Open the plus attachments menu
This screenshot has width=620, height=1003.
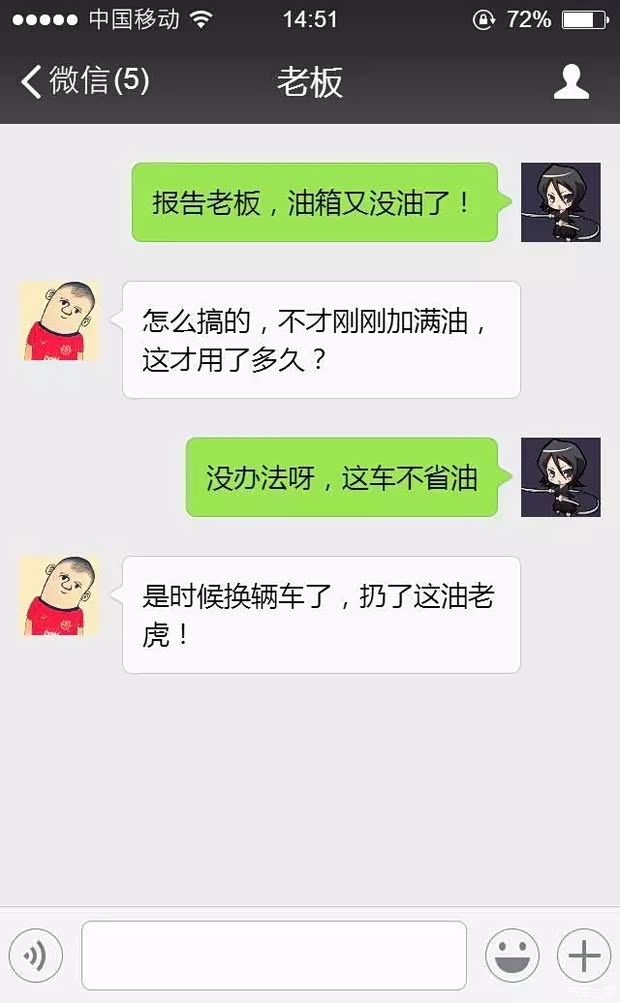coord(584,956)
